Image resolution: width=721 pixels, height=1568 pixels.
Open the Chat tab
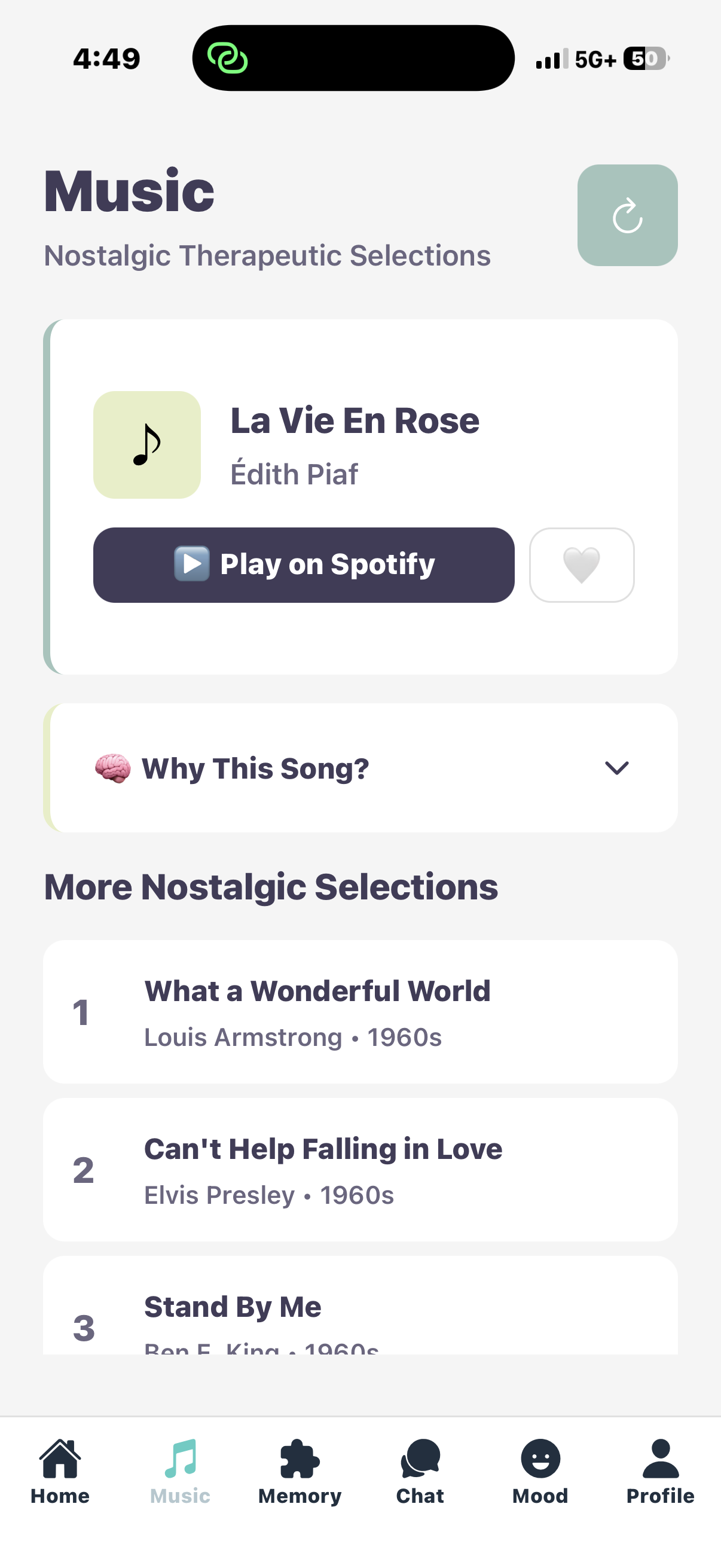[420, 1471]
